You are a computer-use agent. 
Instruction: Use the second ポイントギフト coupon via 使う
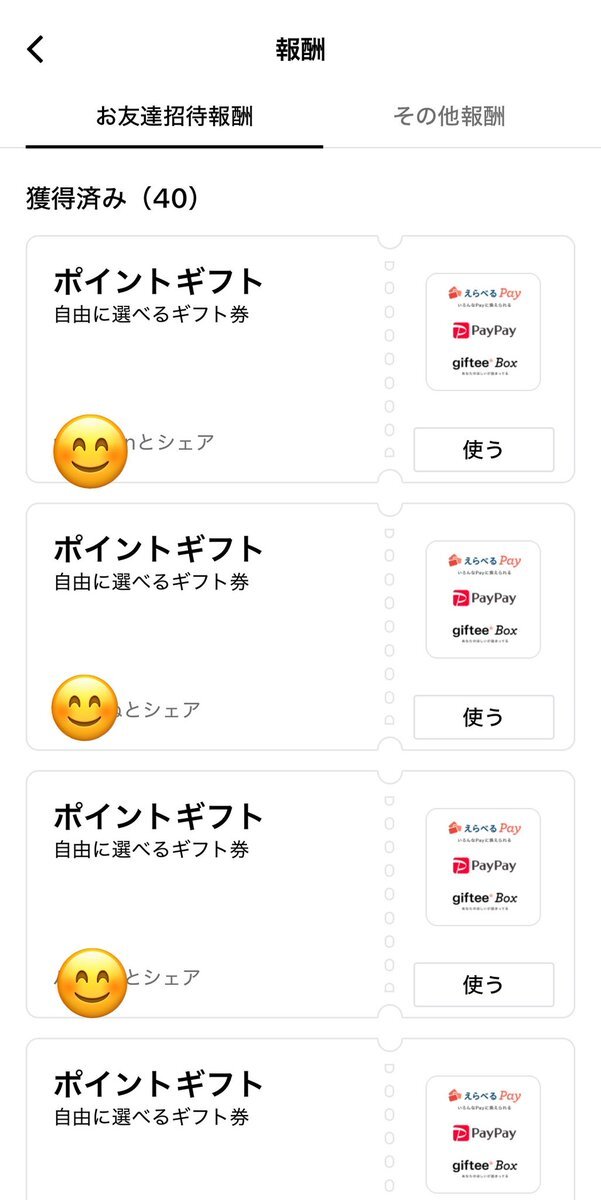tap(483, 717)
